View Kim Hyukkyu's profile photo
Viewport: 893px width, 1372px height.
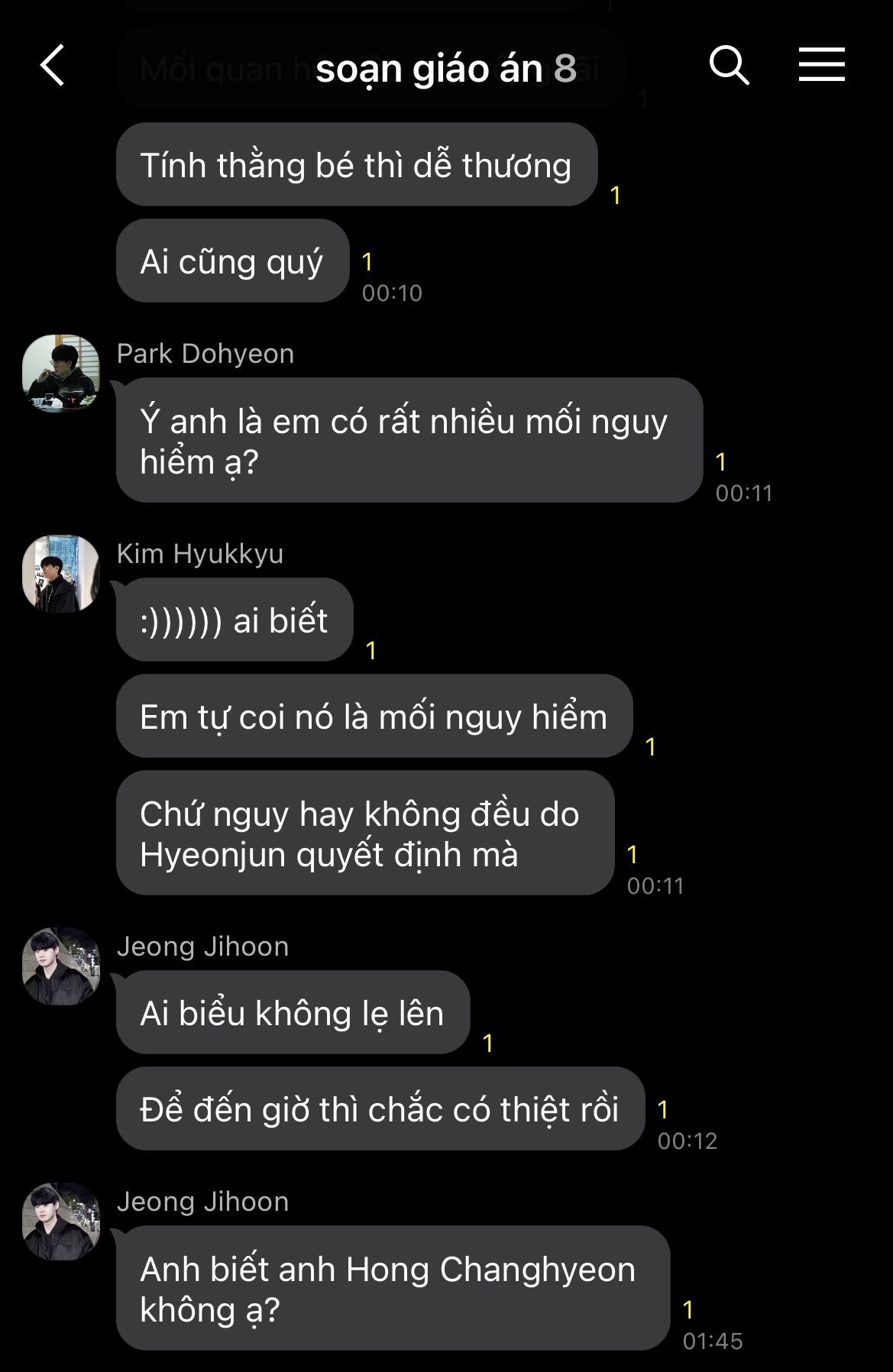pyautogui.click(x=61, y=574)
